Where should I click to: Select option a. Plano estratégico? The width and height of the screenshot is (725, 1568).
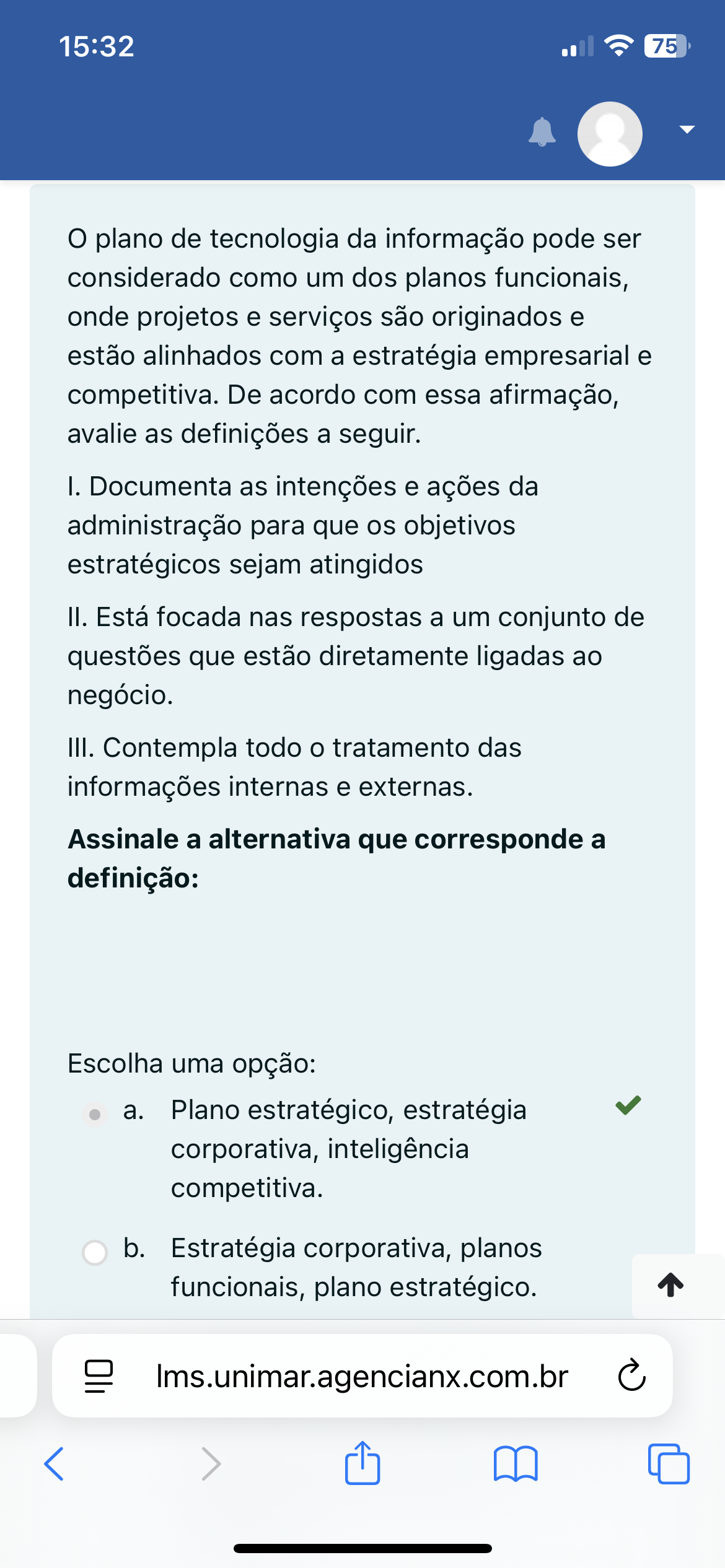tap(95, 1115)
